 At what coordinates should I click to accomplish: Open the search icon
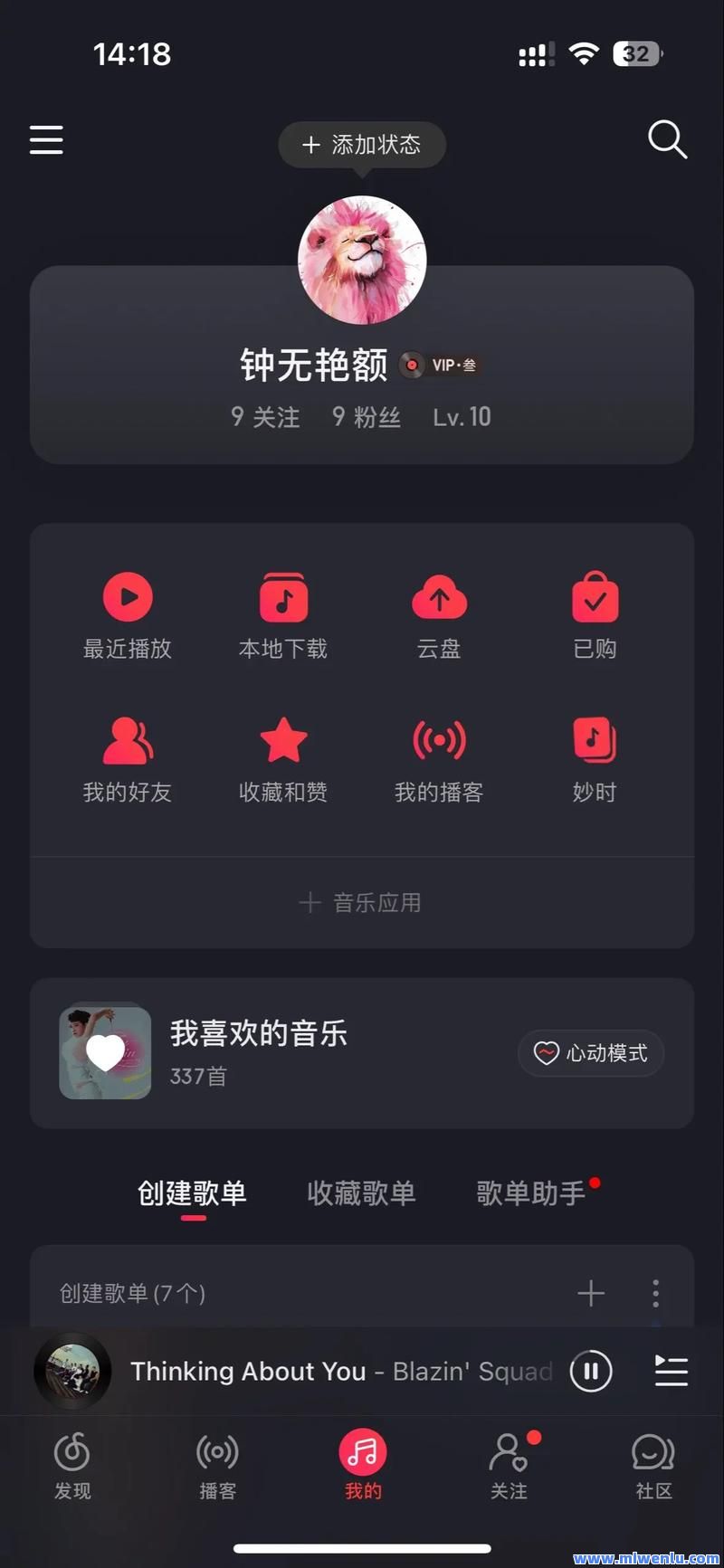667,140
